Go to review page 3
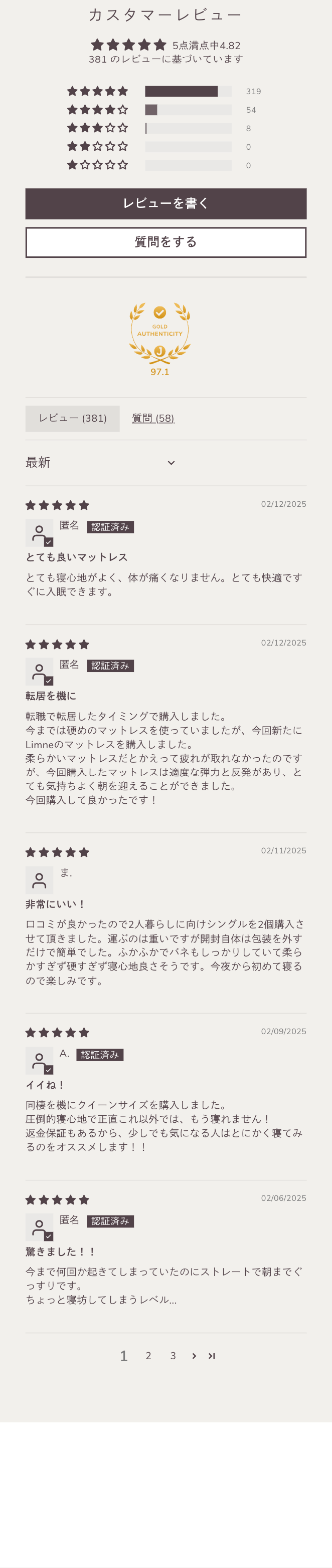Image resolution: width=332 pixels, height=1568 pixels. coord(173,1356)
